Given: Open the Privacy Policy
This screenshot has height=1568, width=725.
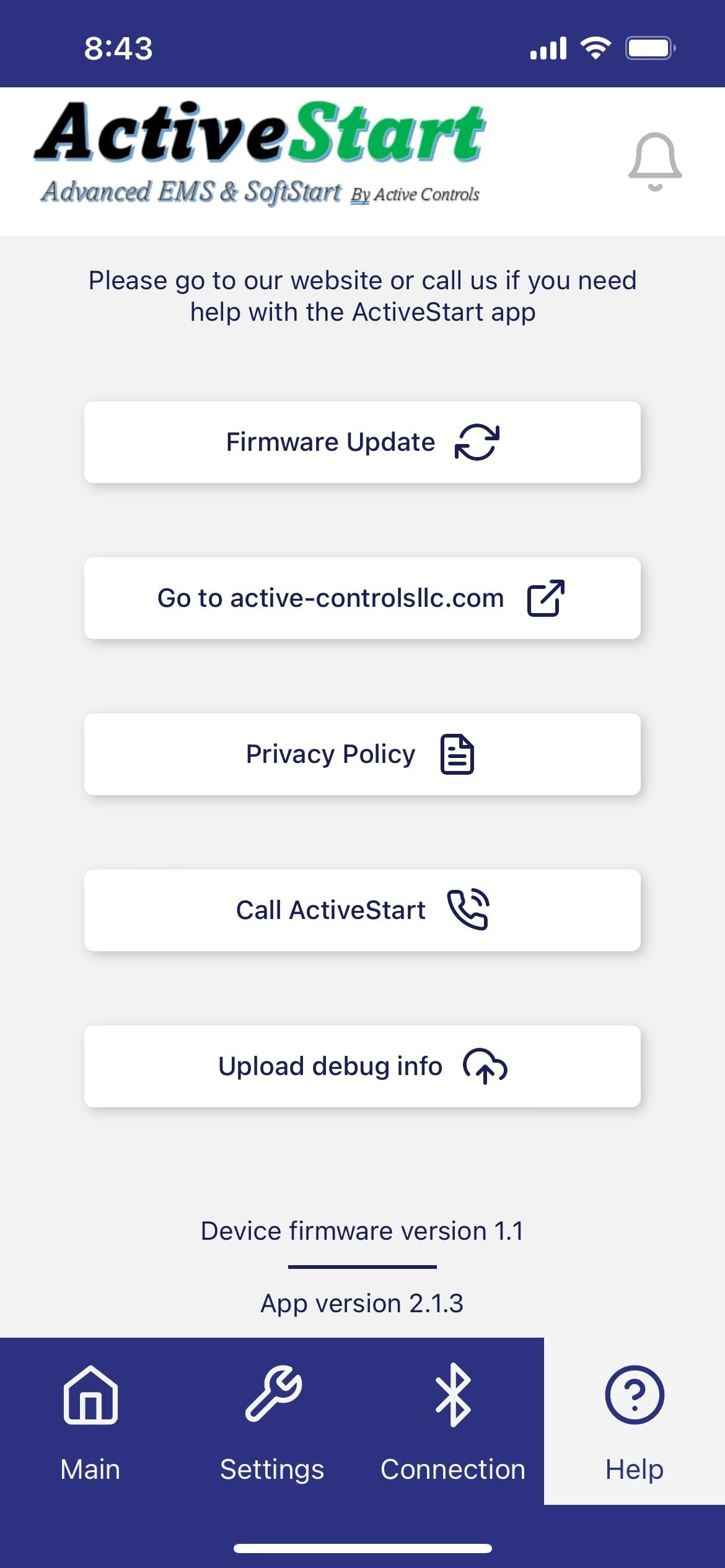Looking at the screenshot, I should coord(362,754).
